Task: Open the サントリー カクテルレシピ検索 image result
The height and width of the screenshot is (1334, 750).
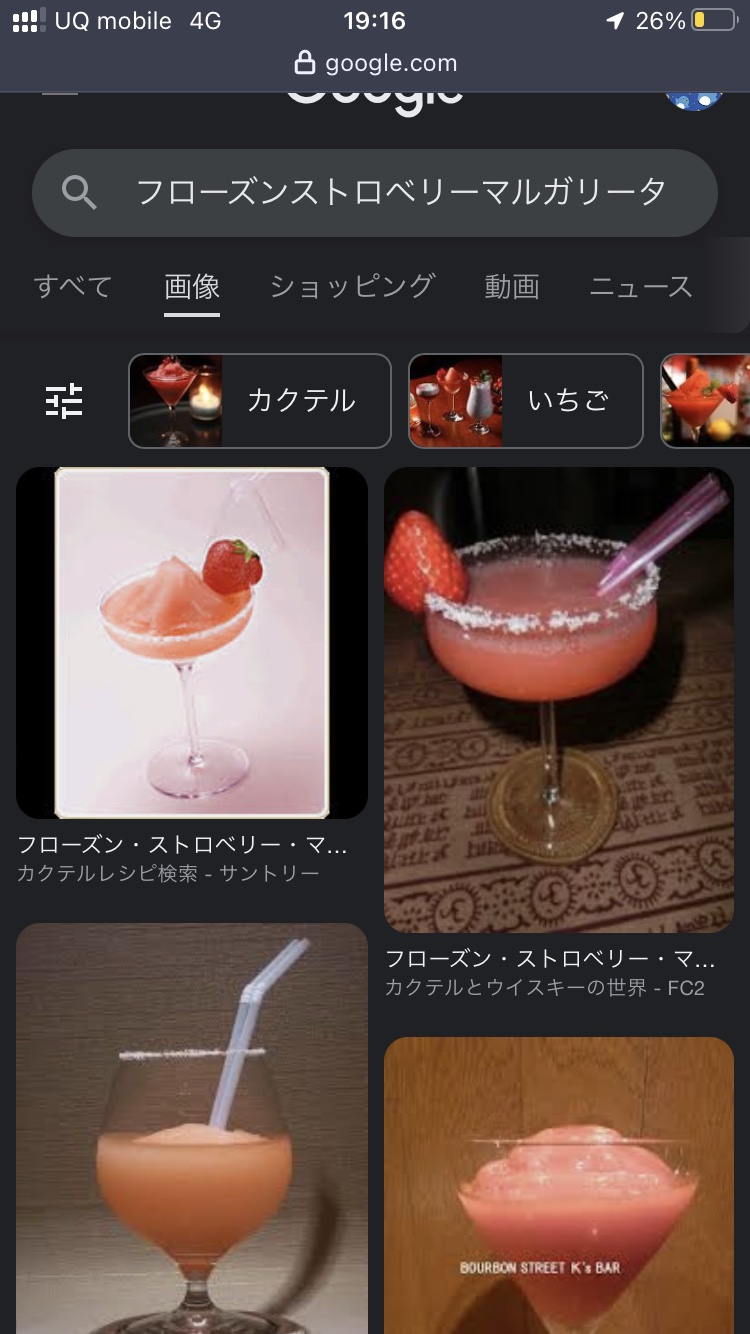Action: click(x=192, y=642)
